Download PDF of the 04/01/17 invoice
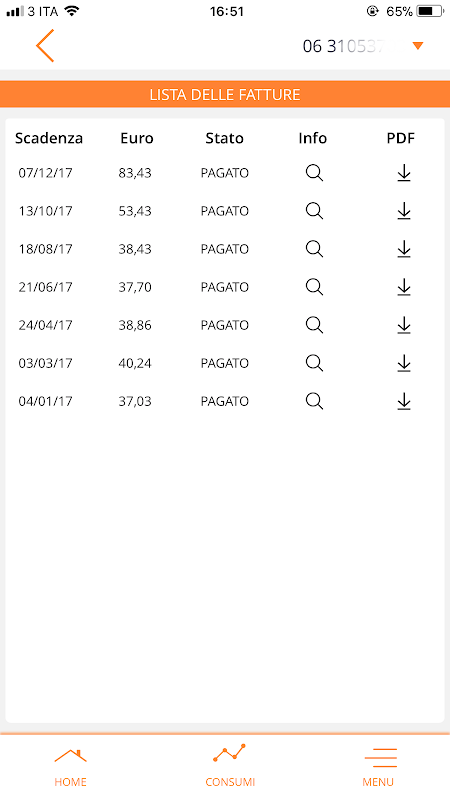 tap(404, 401)
